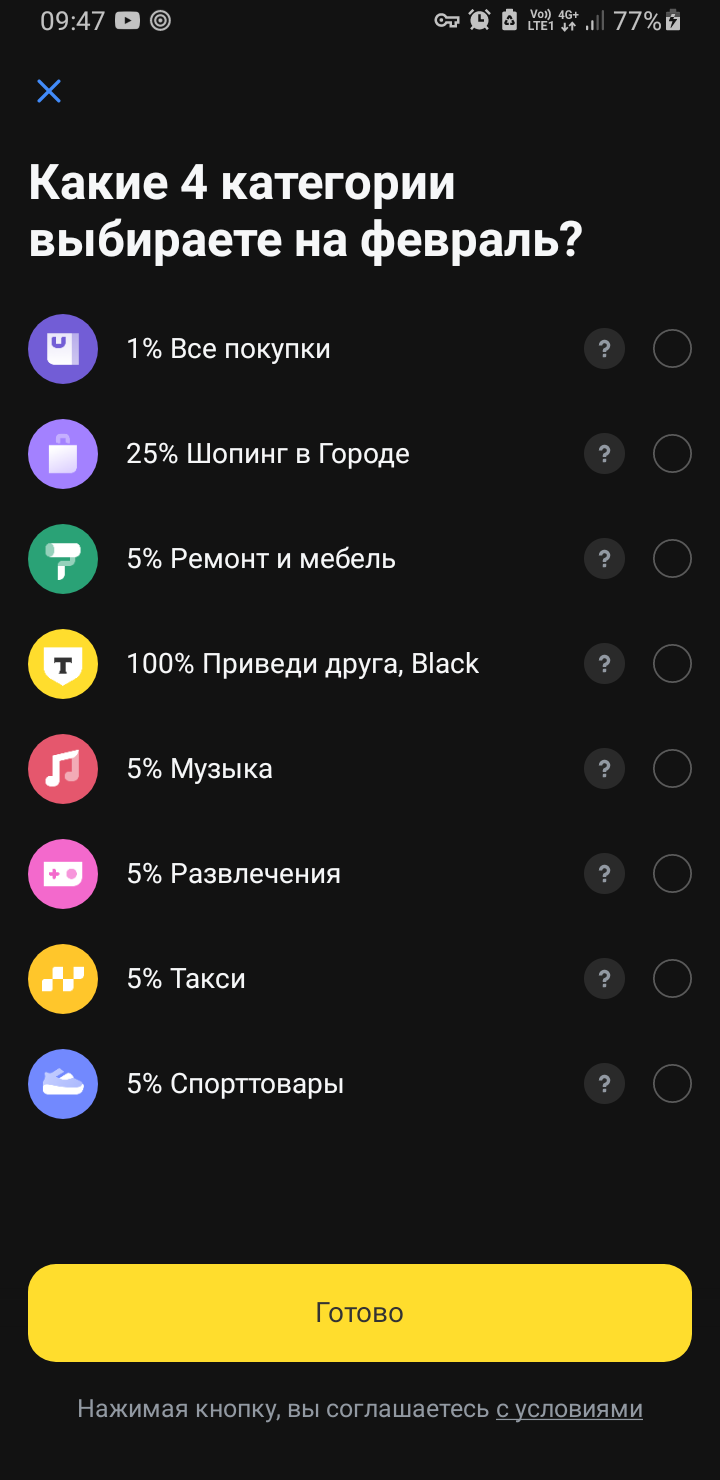Show info about 25% Шопинг в Городе
Image resolution: width=720 pixels, height=1480 pixels.
point(604,454)
